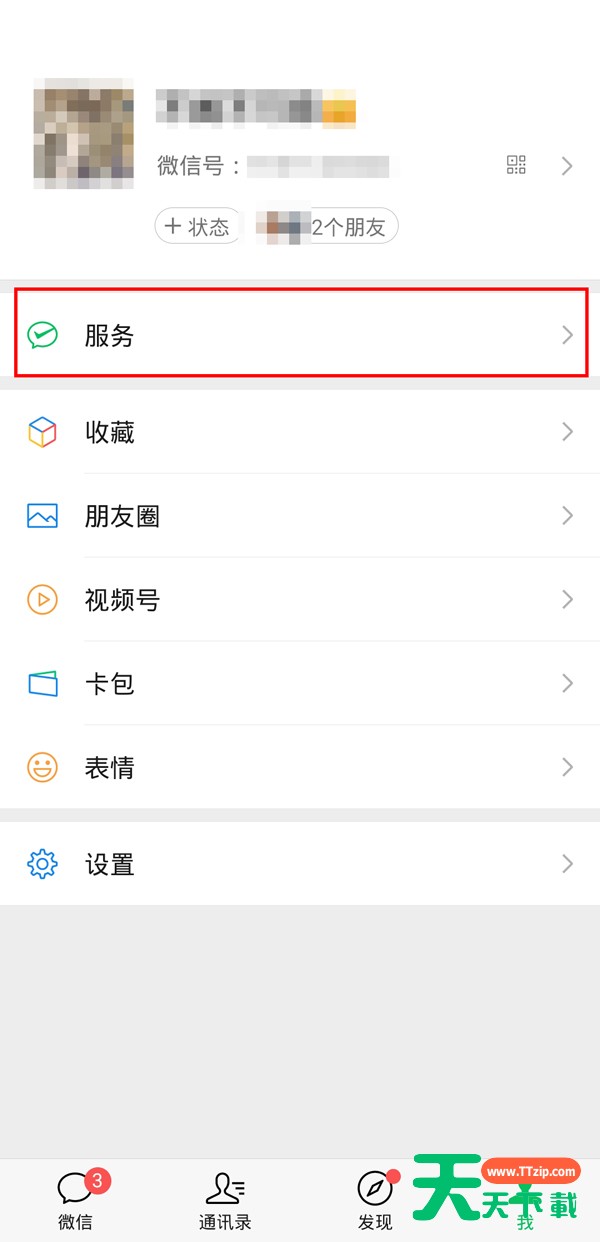Tap the + 状态 chip

click(x=198, y=227)
